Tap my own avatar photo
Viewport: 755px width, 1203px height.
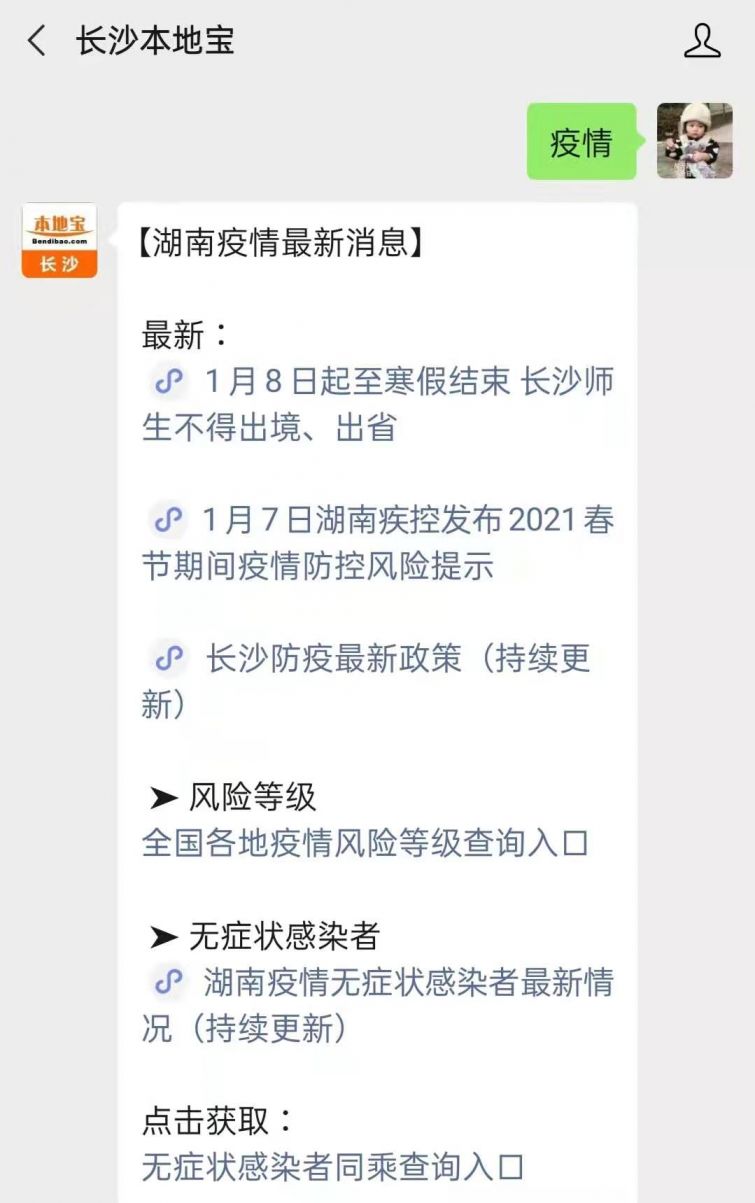pyautogui.click(x=694, y=141)
